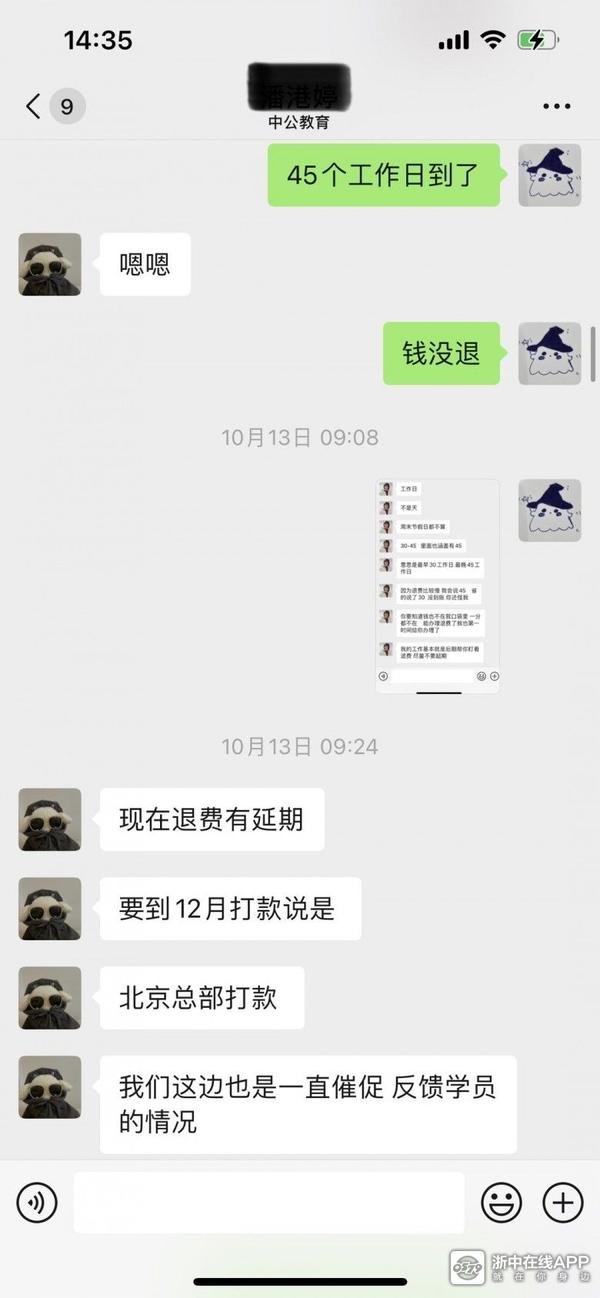Screen dimensions: 600x1298
Task: Tap the message text field
Action: [268, 1202]
